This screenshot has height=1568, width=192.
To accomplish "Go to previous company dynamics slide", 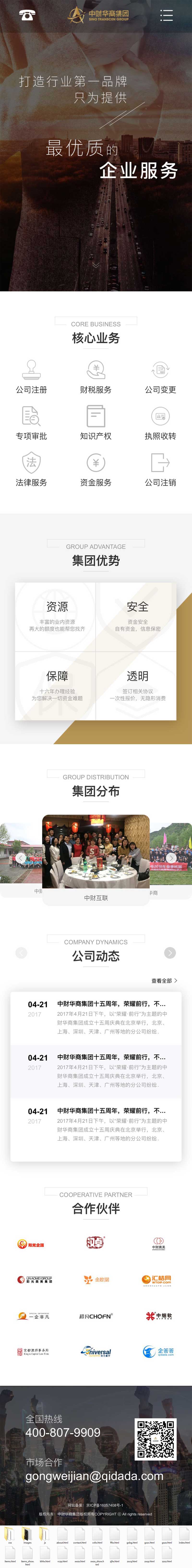I will pos(21,953).
